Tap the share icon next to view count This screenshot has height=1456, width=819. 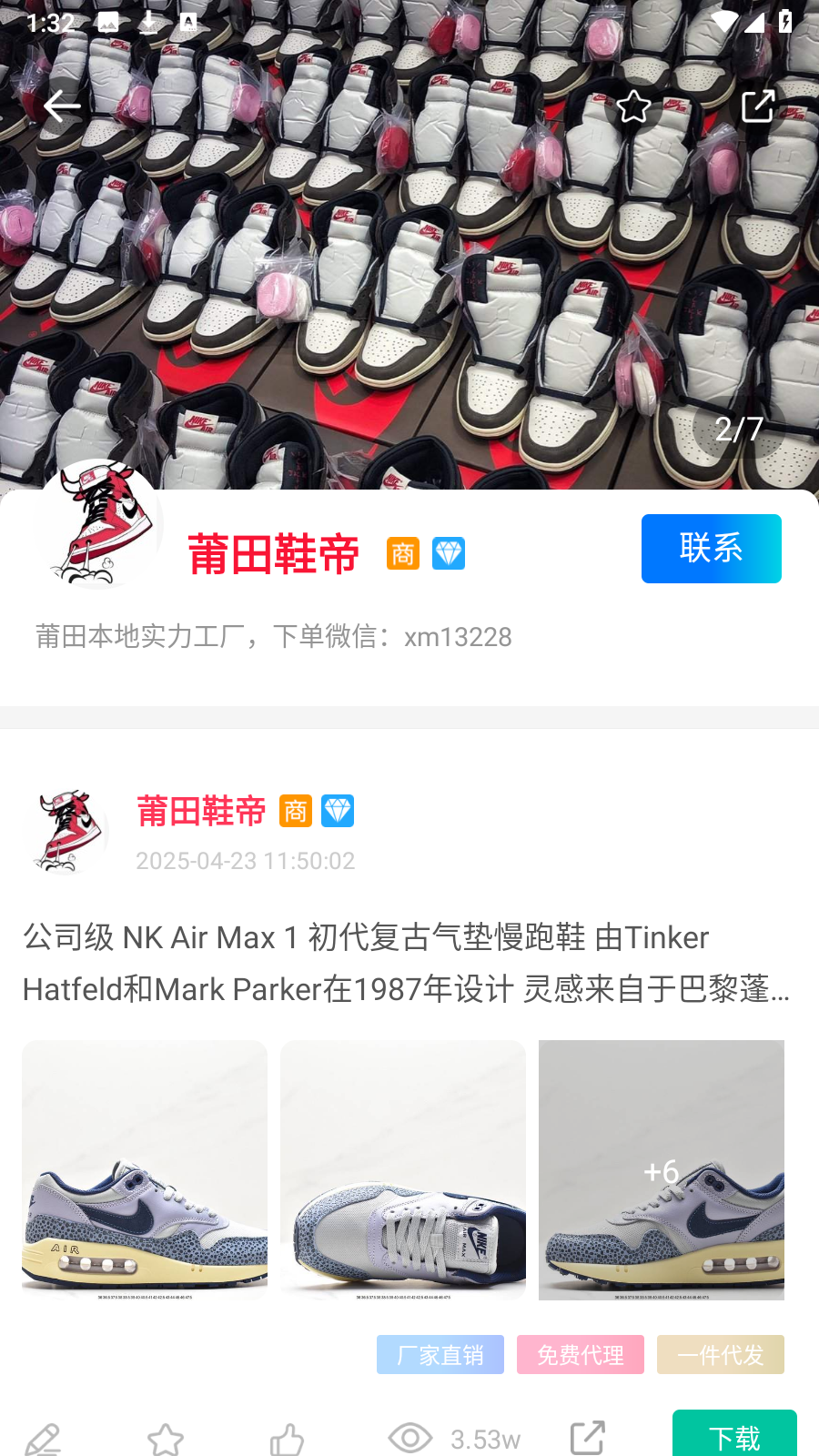589,1436
